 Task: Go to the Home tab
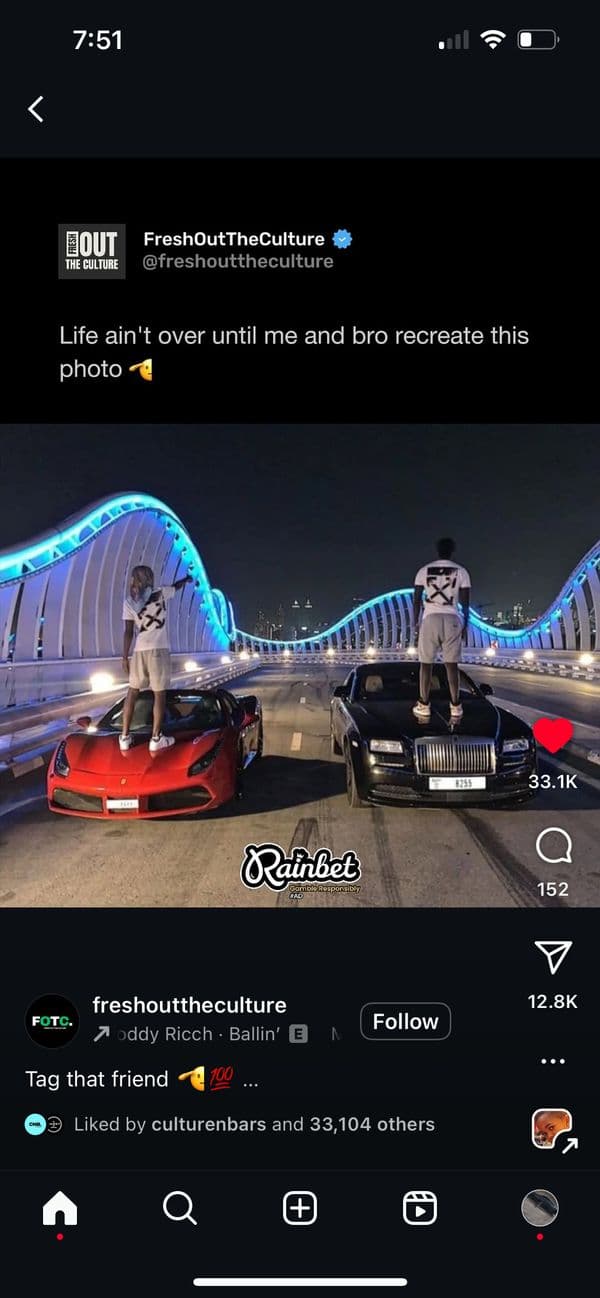click(x=60, y=1209)
